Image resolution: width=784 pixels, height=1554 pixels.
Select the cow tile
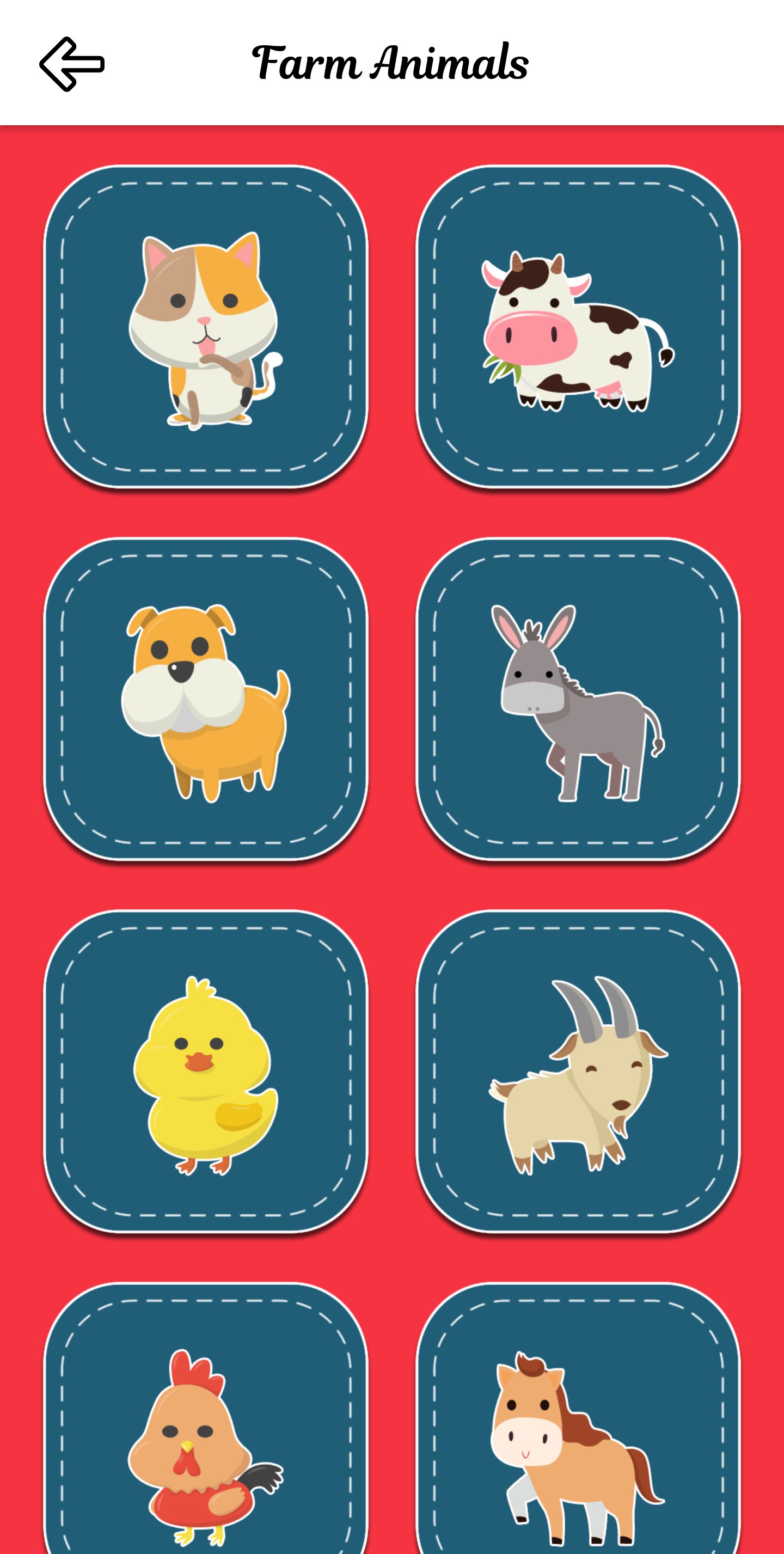578,326
